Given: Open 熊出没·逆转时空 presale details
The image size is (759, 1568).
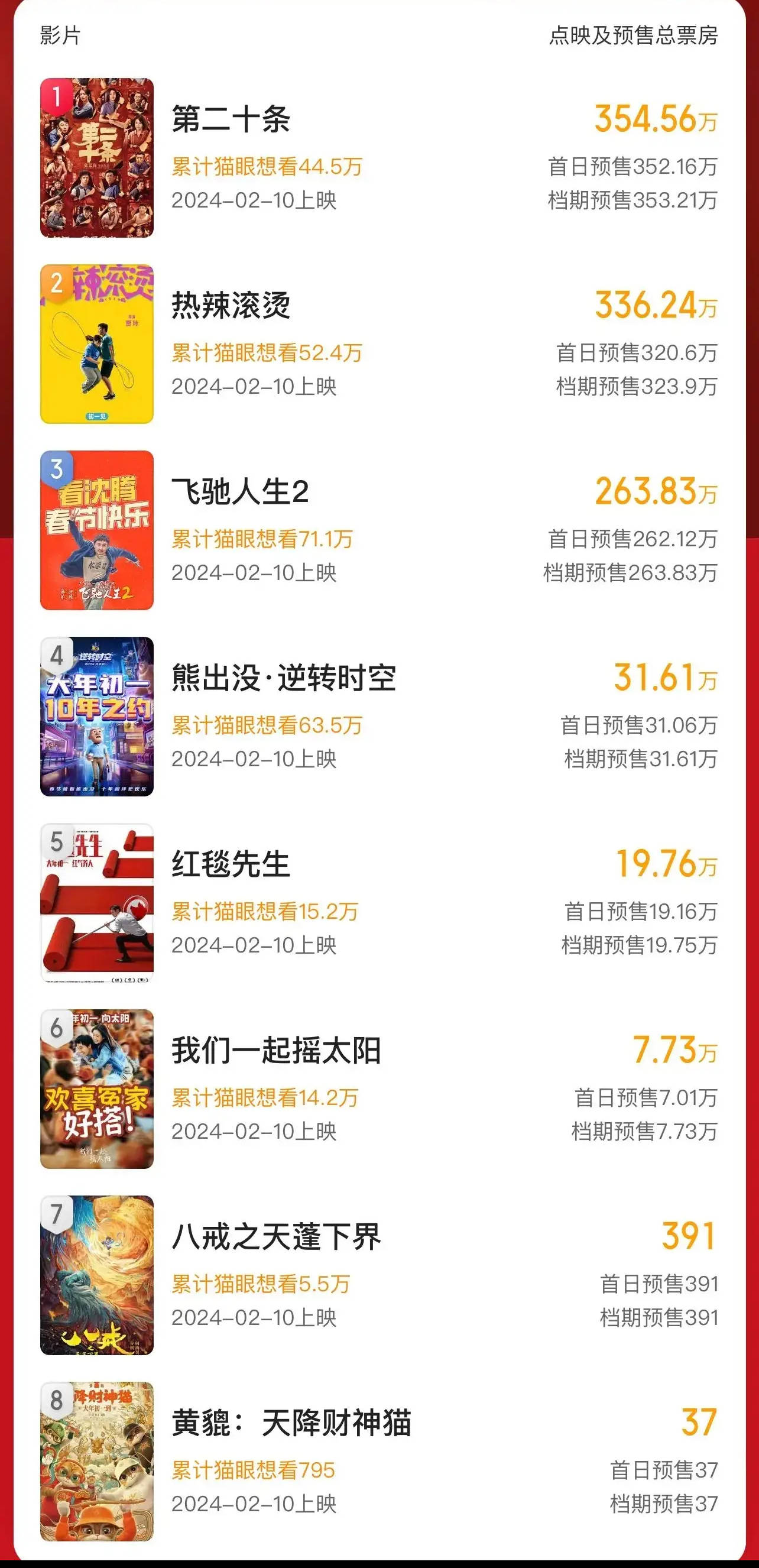Looking at the screenshot, I should coord(284,678).
